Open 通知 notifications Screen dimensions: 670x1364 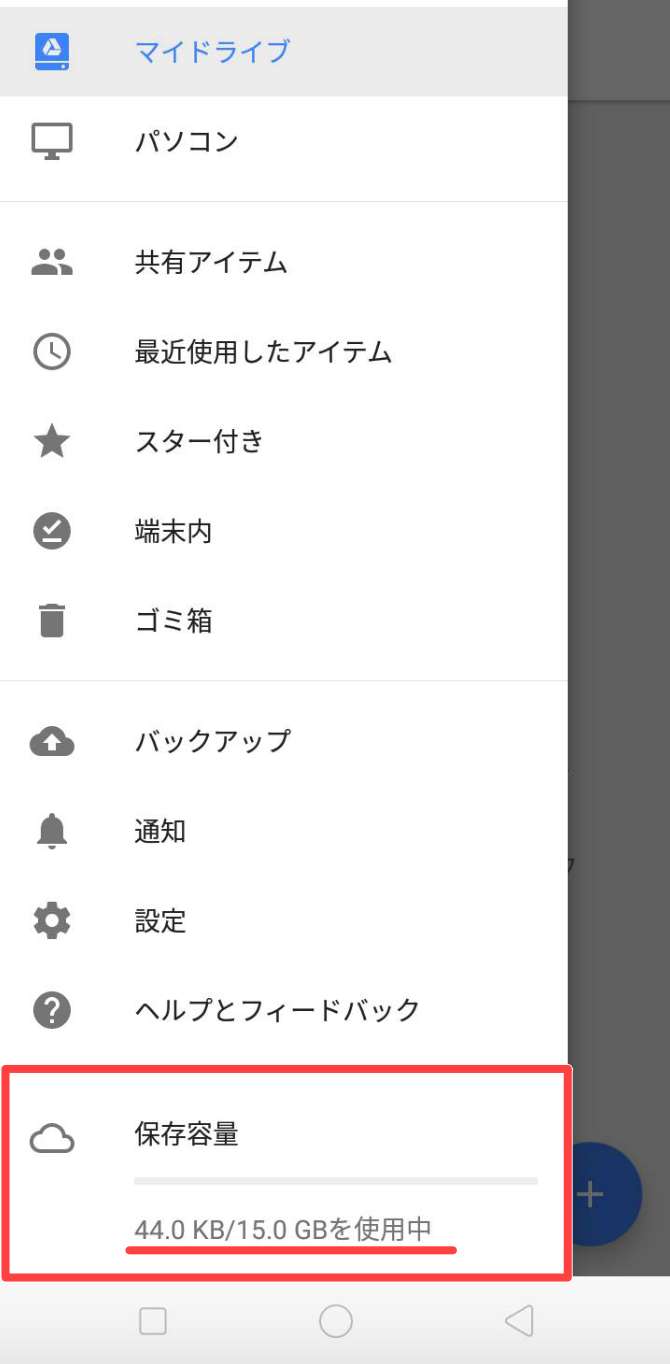click(x=160, y=831)
